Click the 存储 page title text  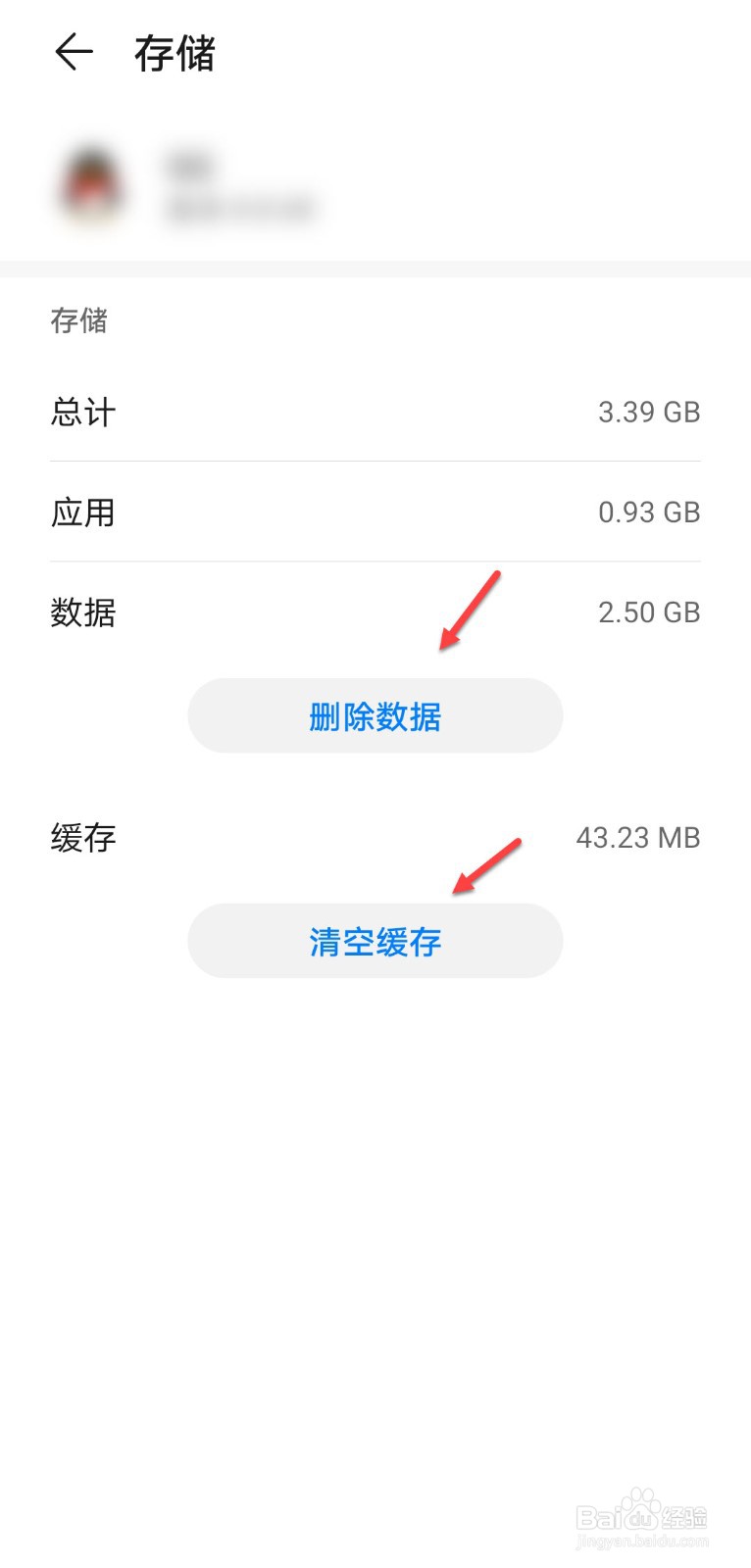pyautogui.click(x=175, y=54)
